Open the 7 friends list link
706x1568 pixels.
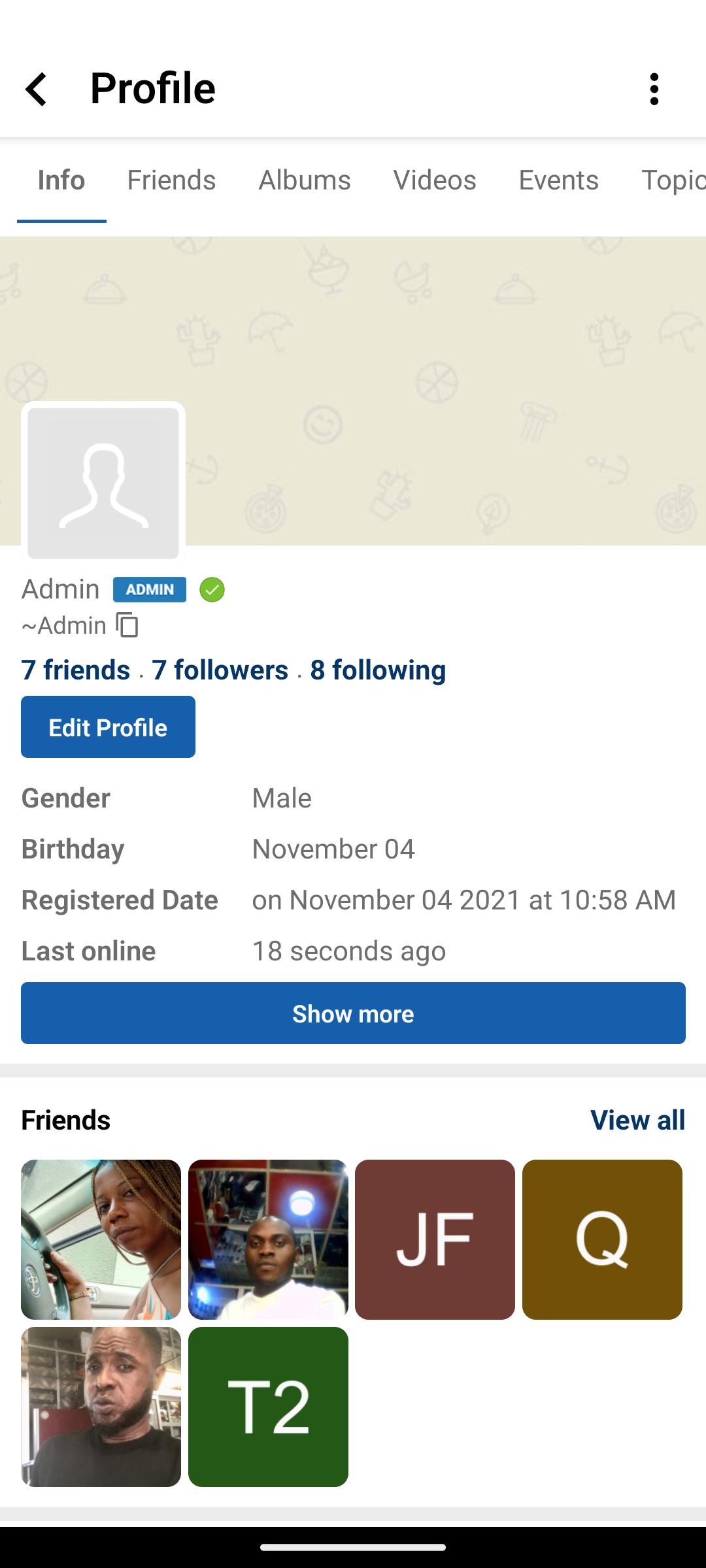(76, 670)
